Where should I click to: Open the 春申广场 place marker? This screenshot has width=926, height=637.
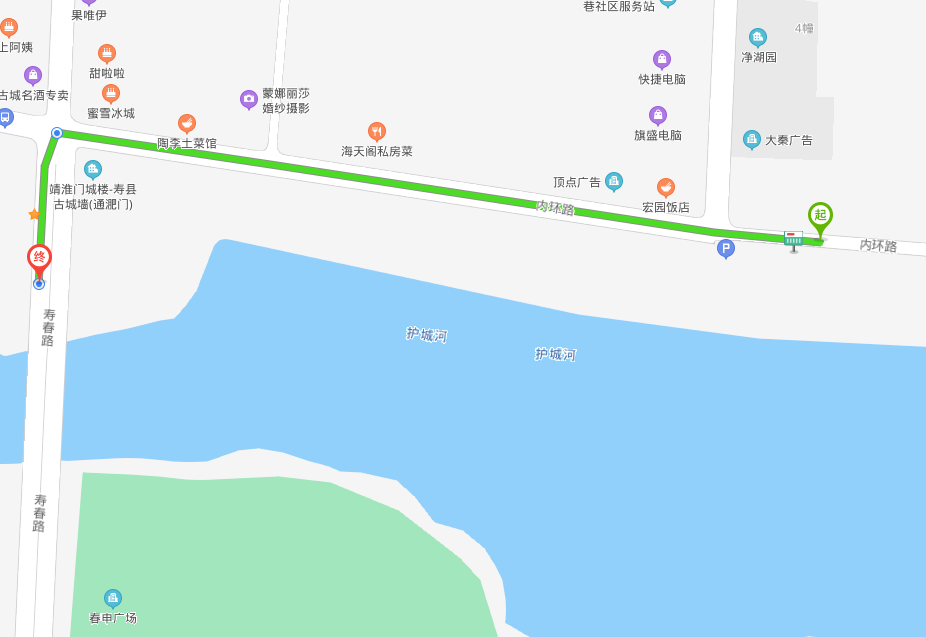click(113, 598)
